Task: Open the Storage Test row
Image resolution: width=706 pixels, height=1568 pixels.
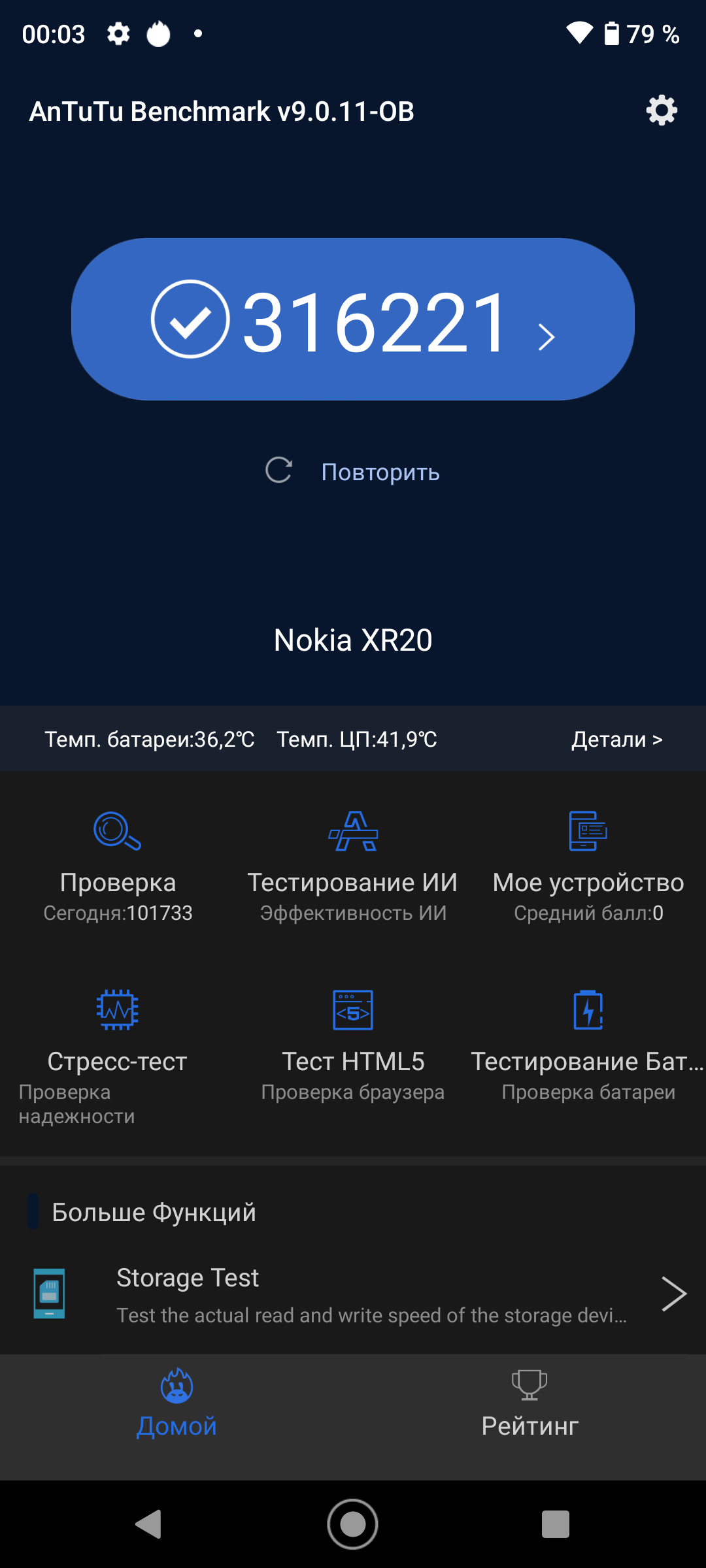Action: [x=353, y=1294]
